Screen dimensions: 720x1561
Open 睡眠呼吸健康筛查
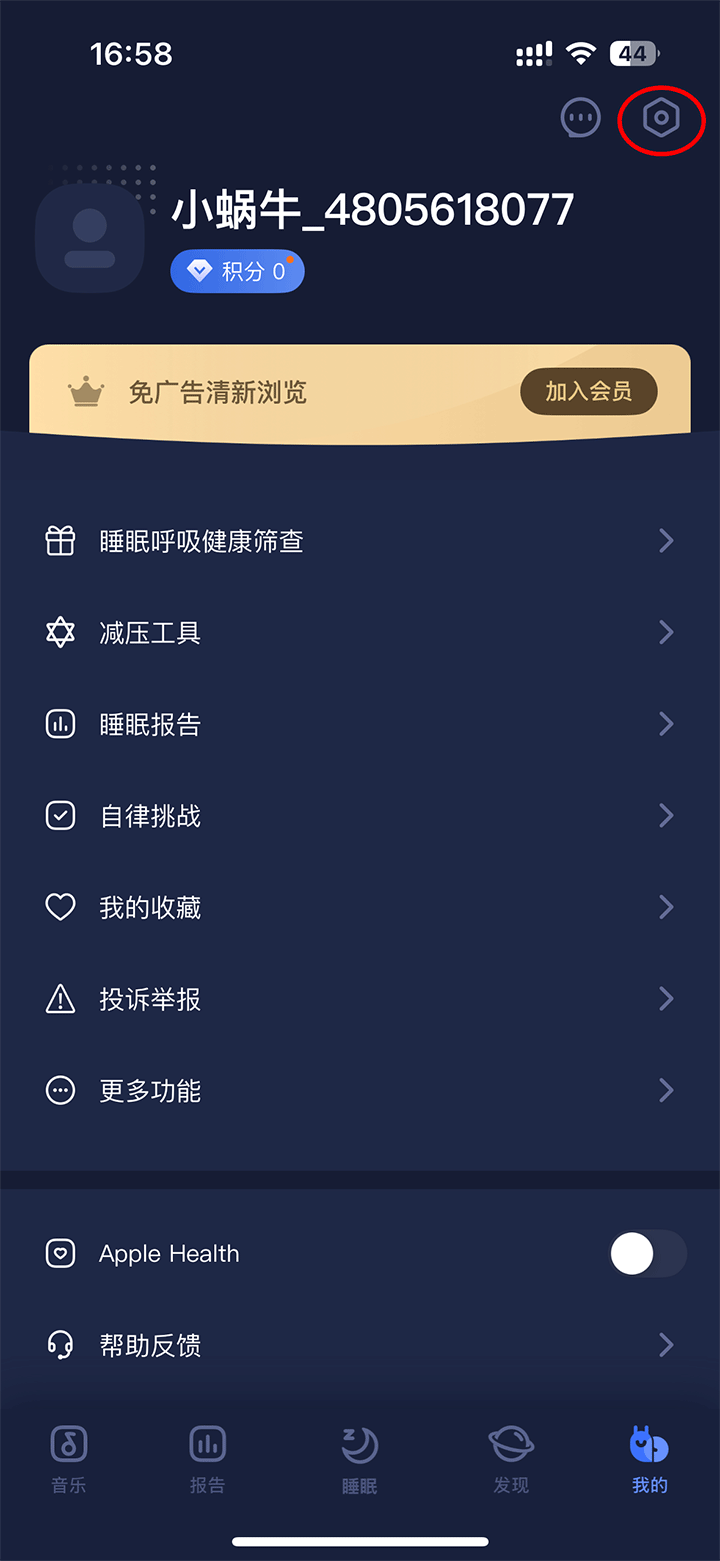pos(360,541)
